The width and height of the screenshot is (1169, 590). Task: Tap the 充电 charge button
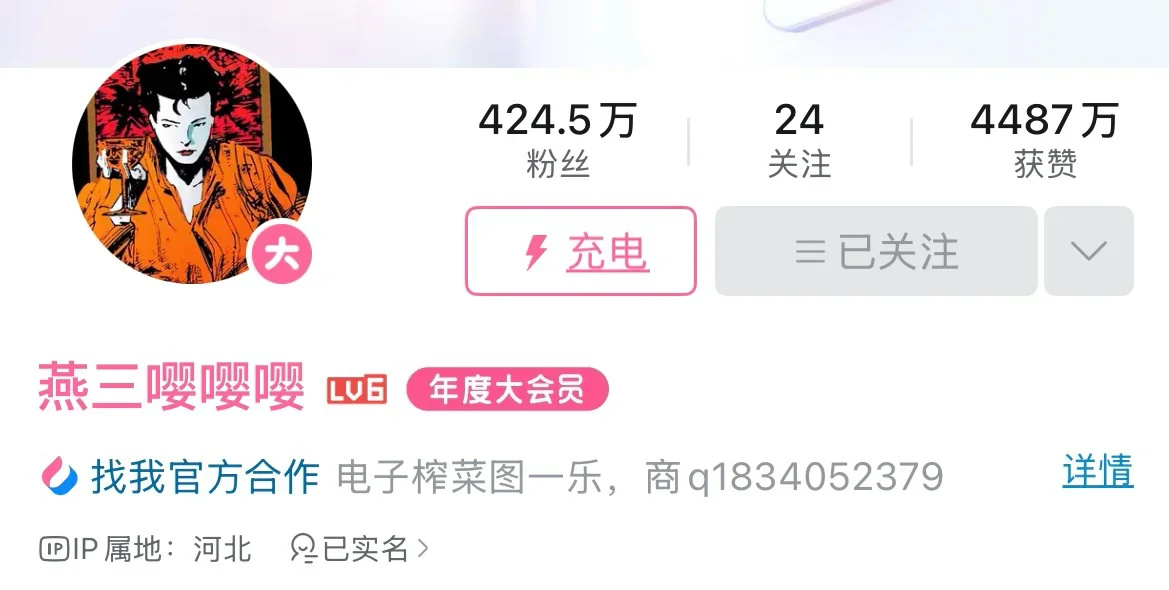coord(581,252)
